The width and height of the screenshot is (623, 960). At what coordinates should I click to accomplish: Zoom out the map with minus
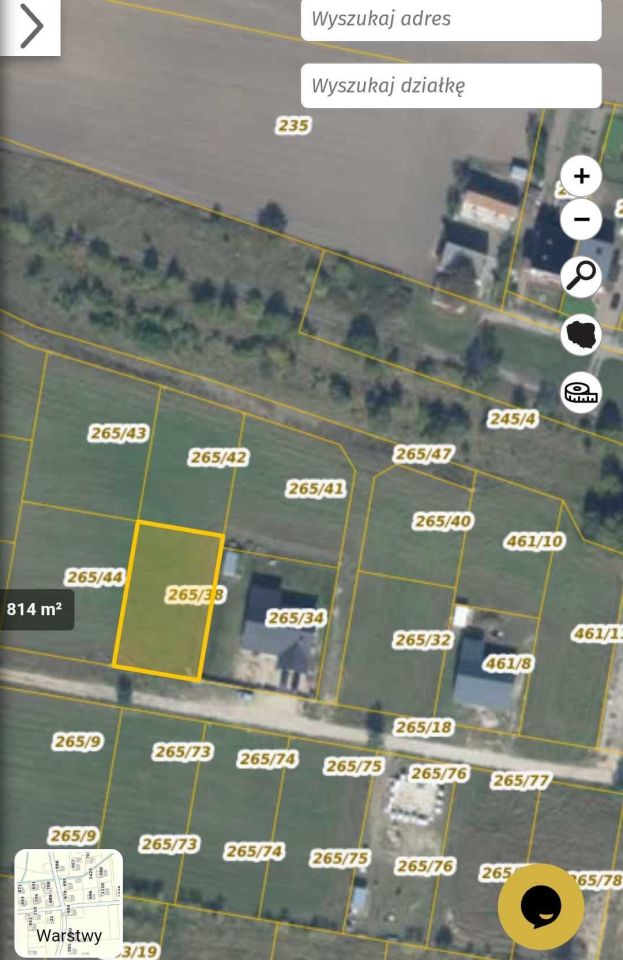(x=581, y=219)
